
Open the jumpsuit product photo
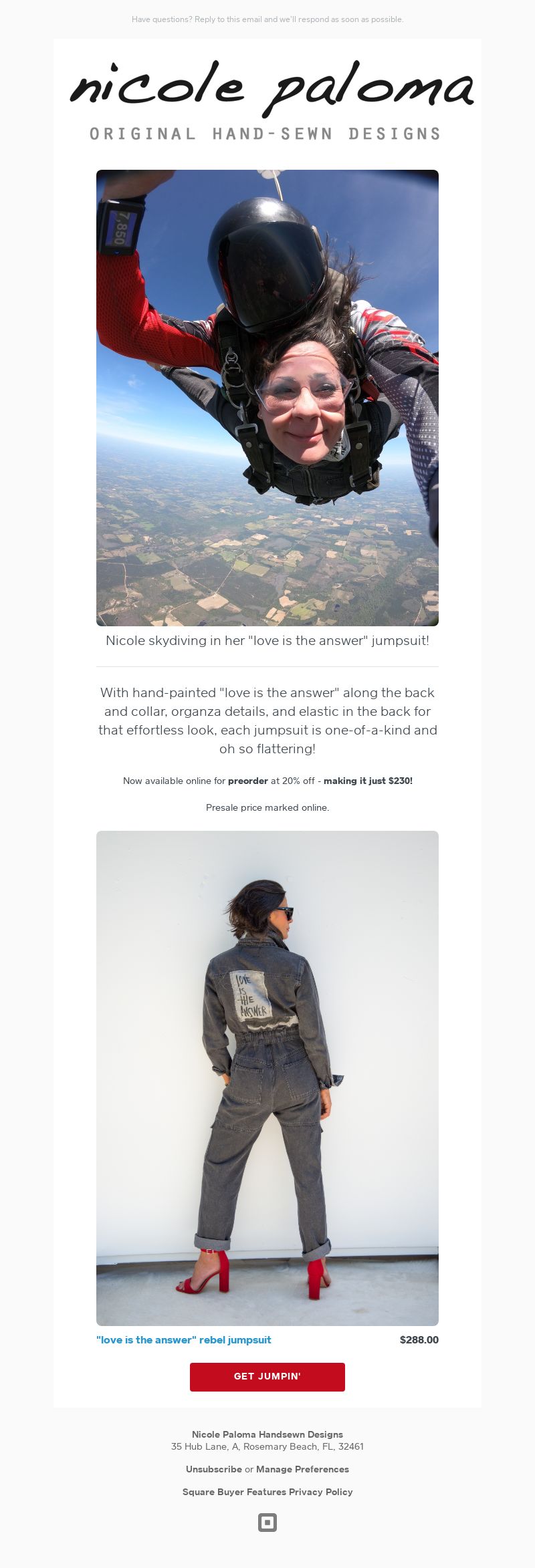[267, 1077]
